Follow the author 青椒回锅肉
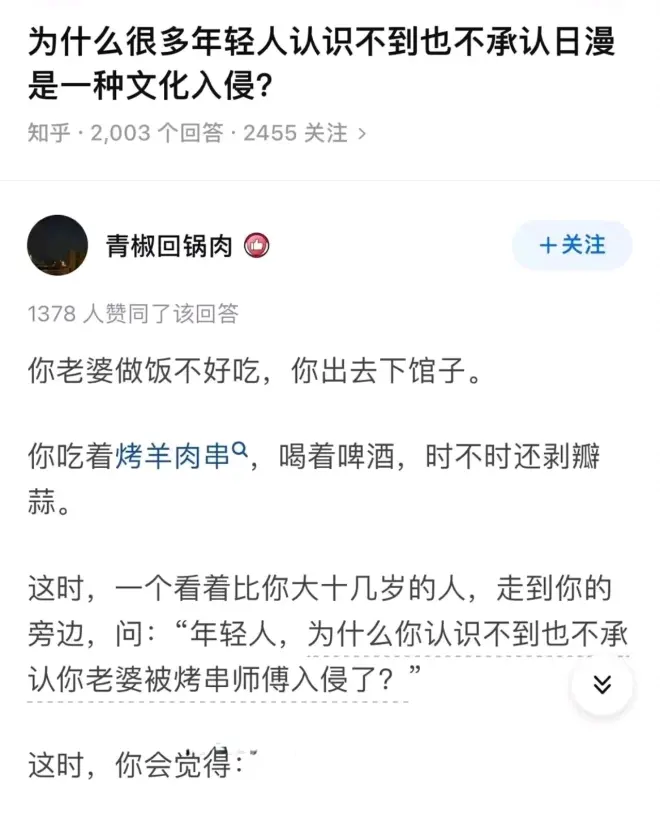Image resolution: width=660 pixels, height=822 pixels. [572, 245]
